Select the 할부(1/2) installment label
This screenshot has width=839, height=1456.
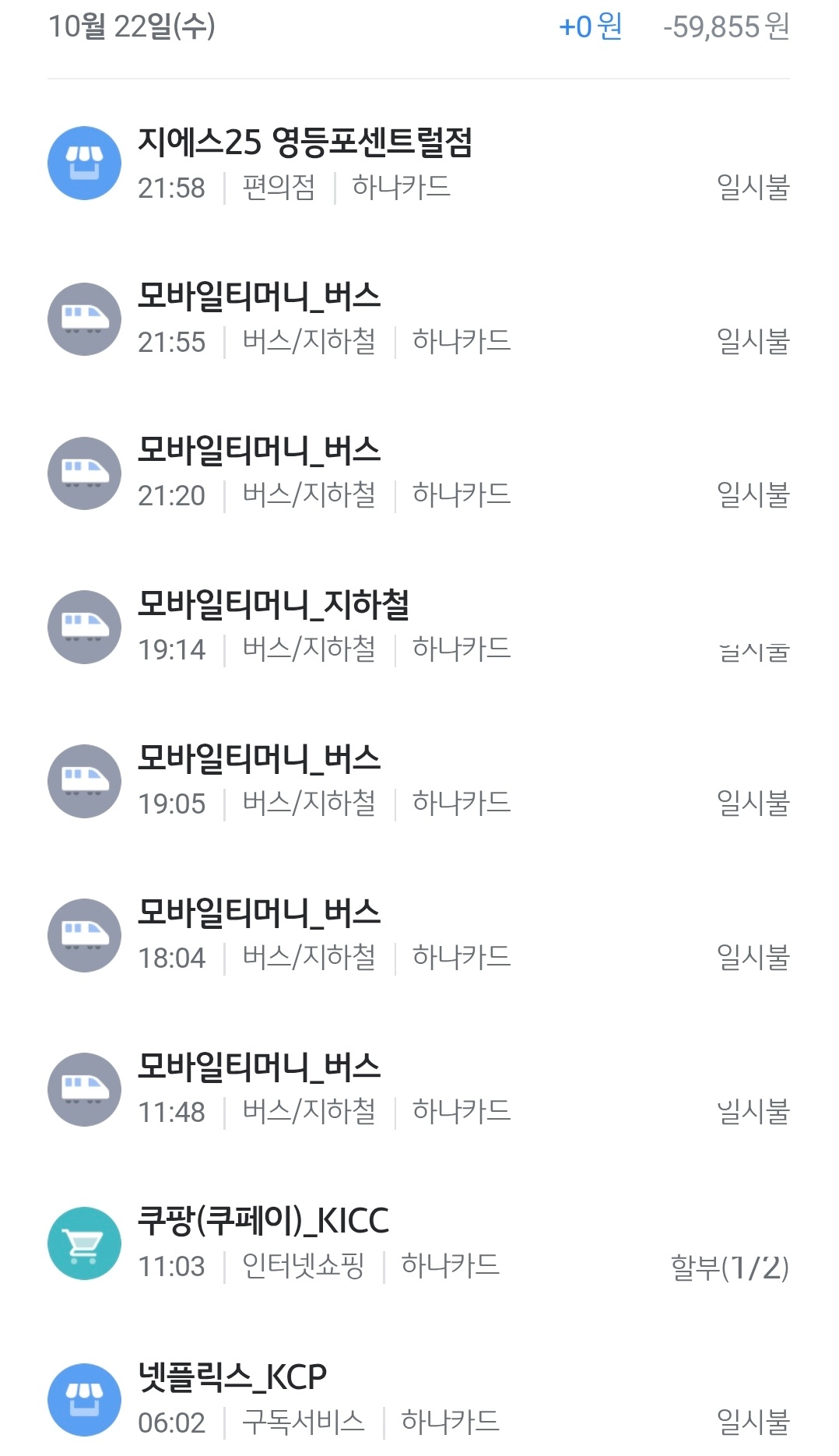[x=729, y=1264]
